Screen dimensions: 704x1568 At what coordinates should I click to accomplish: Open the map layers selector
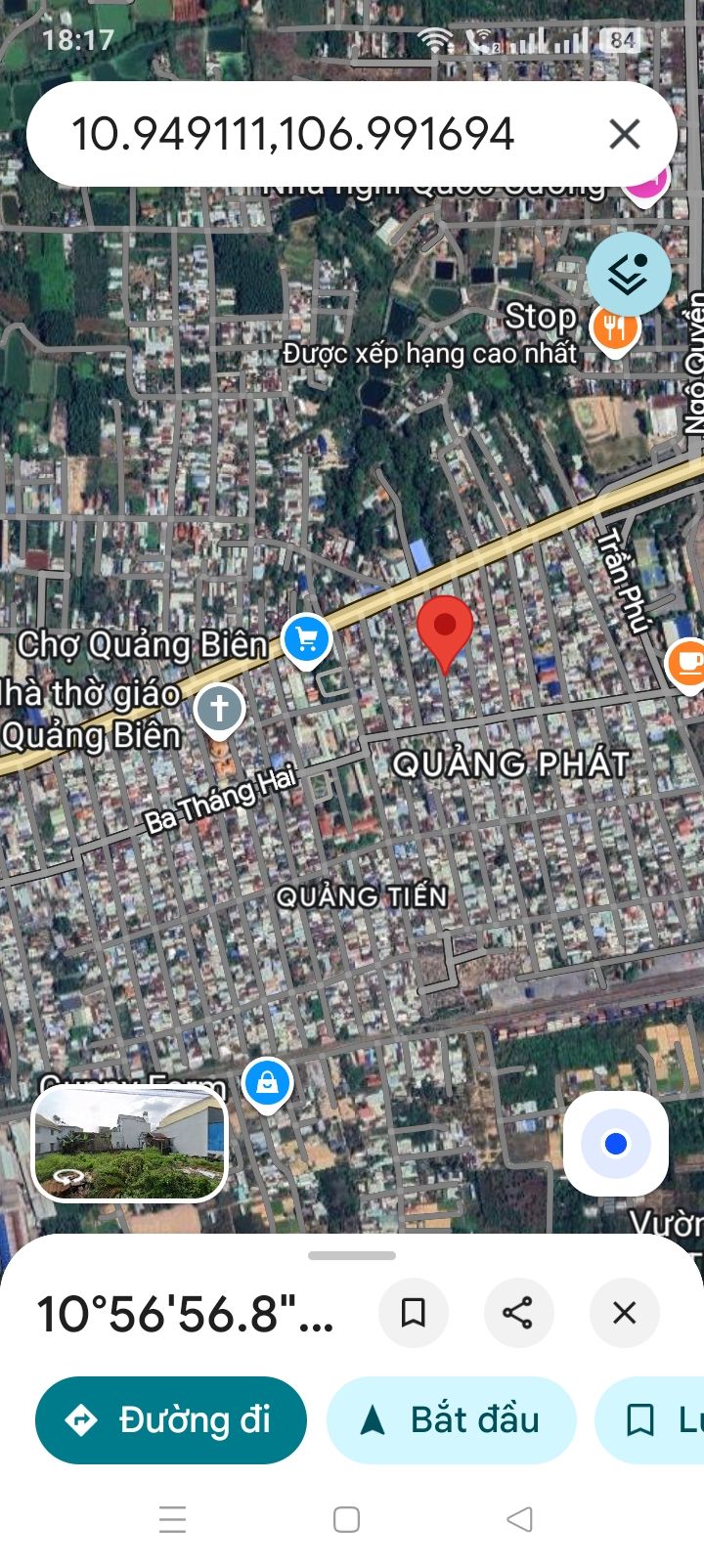pos(629,275)
